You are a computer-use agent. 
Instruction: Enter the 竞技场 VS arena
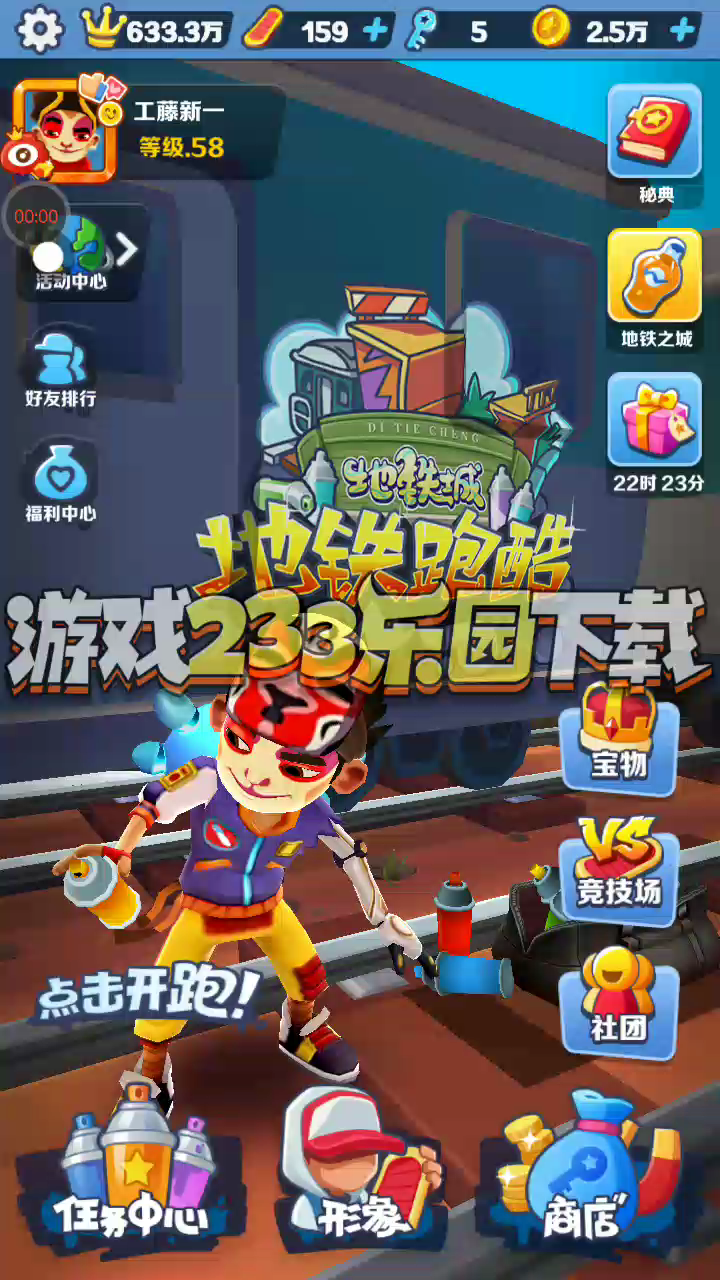[618, 864]
